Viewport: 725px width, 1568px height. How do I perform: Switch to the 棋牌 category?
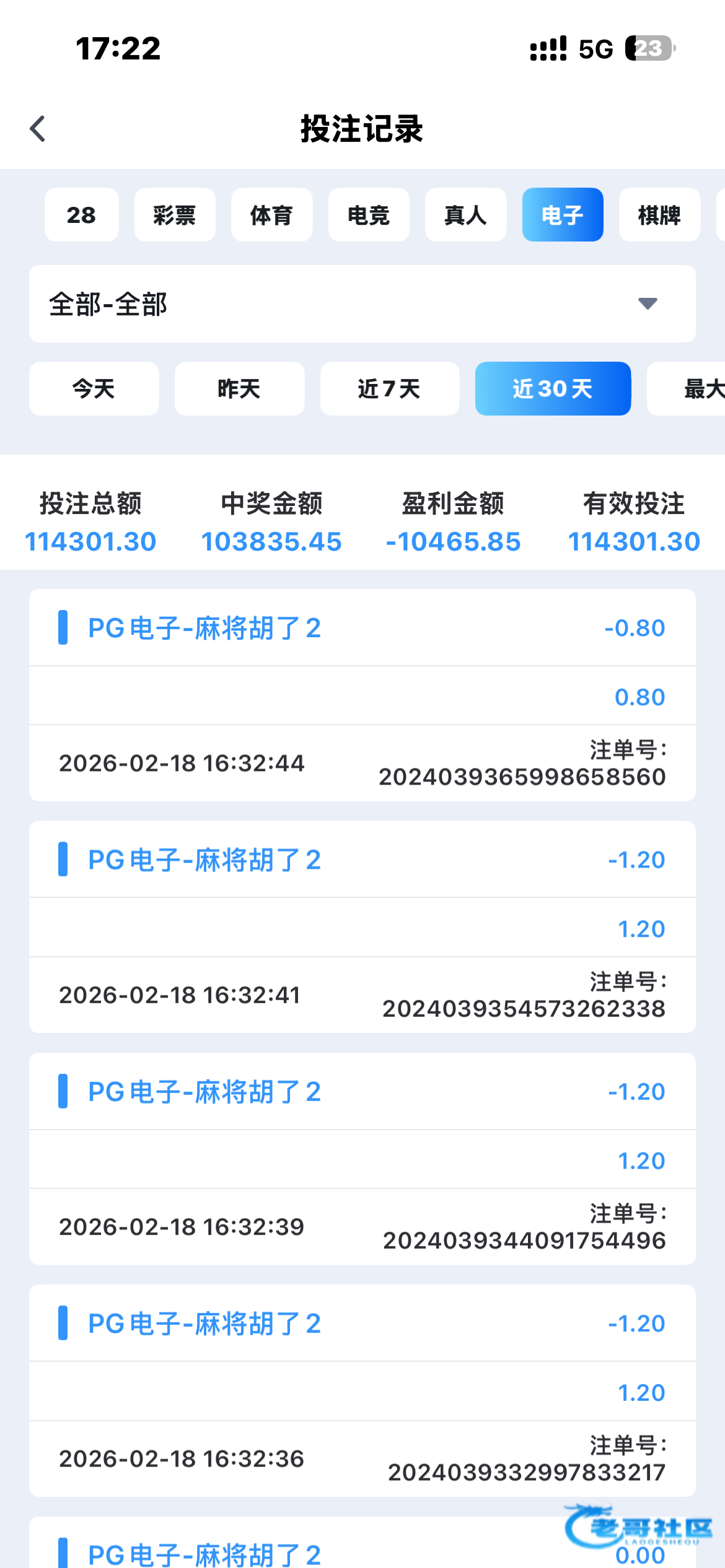[659, 215]
